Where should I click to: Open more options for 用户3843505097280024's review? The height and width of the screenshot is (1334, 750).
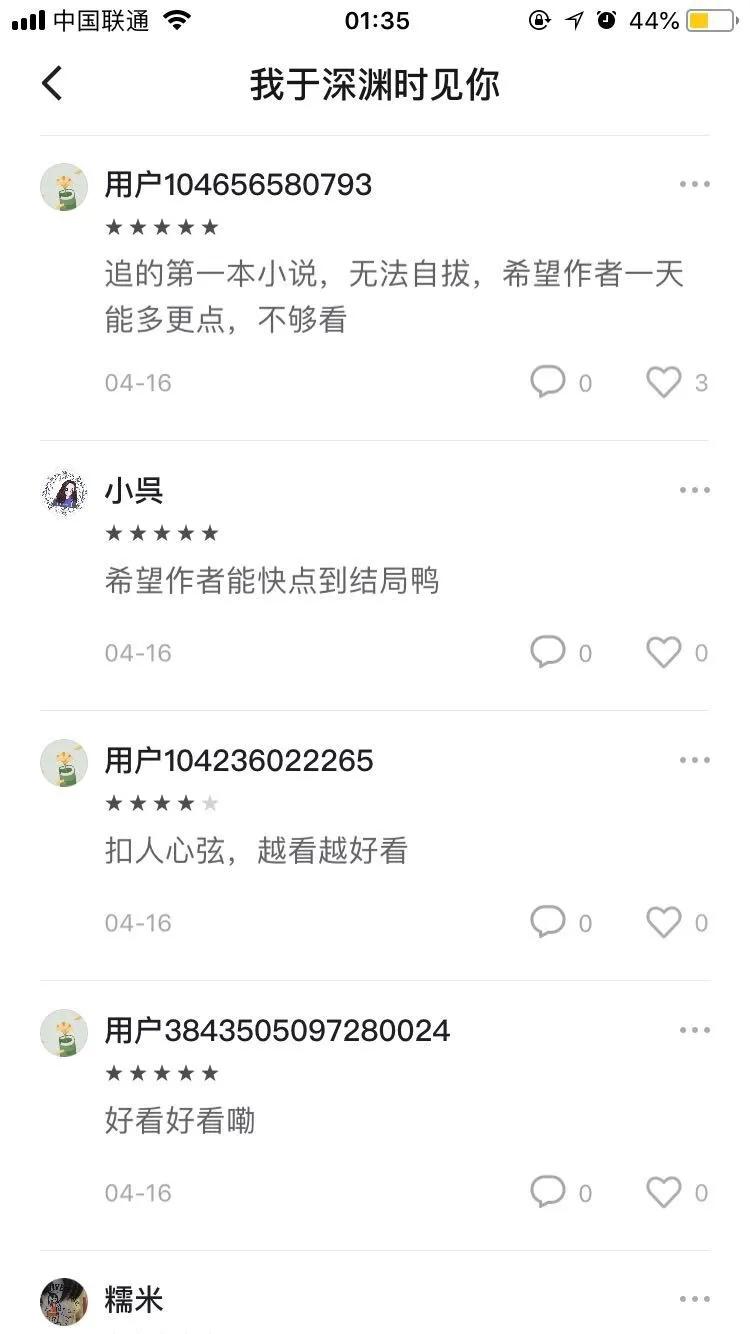point(694,1029)
